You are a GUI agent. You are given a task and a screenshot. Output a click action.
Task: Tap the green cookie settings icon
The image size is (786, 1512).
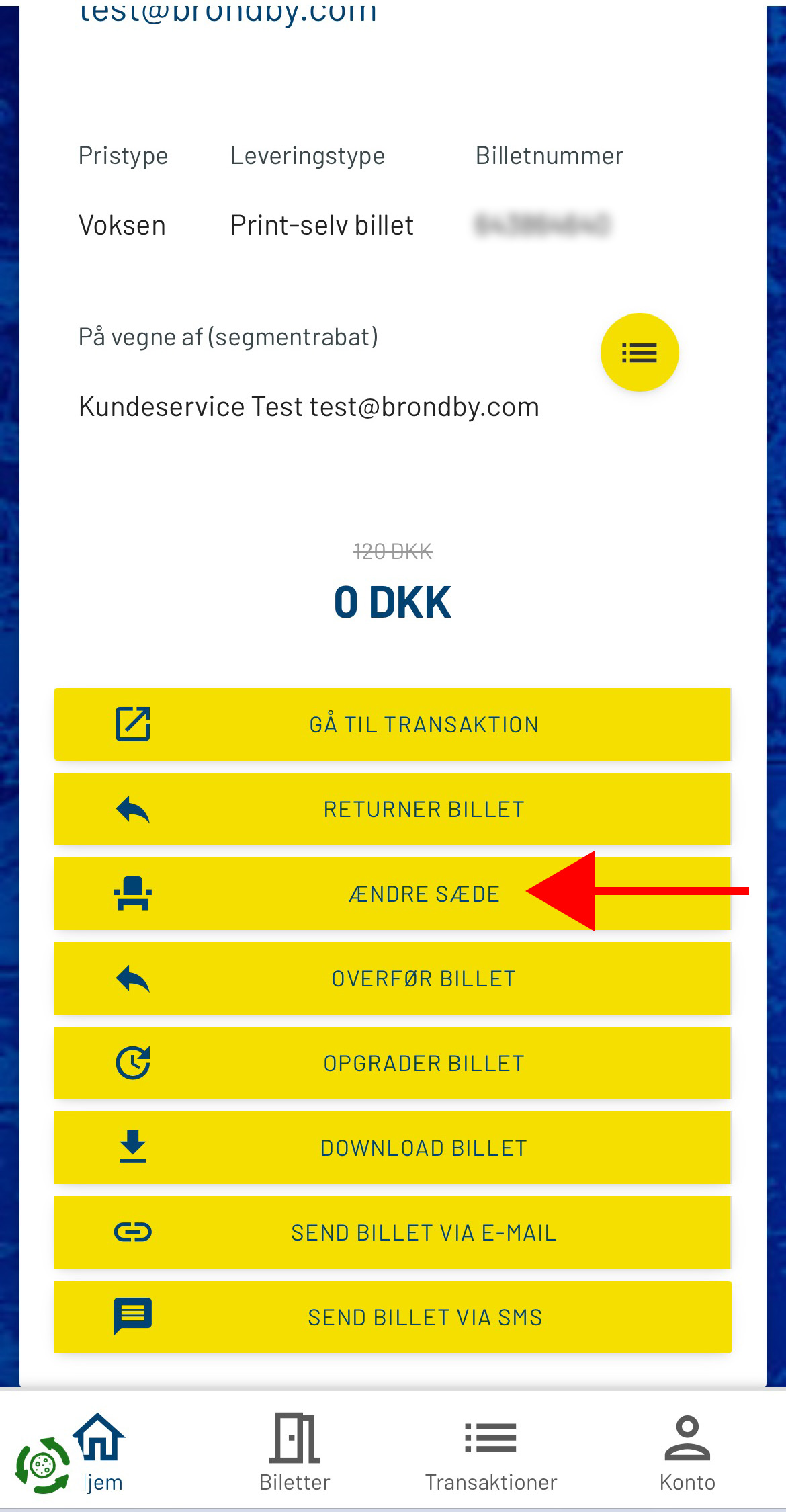pyautogui.click(x=42, y=1466)
